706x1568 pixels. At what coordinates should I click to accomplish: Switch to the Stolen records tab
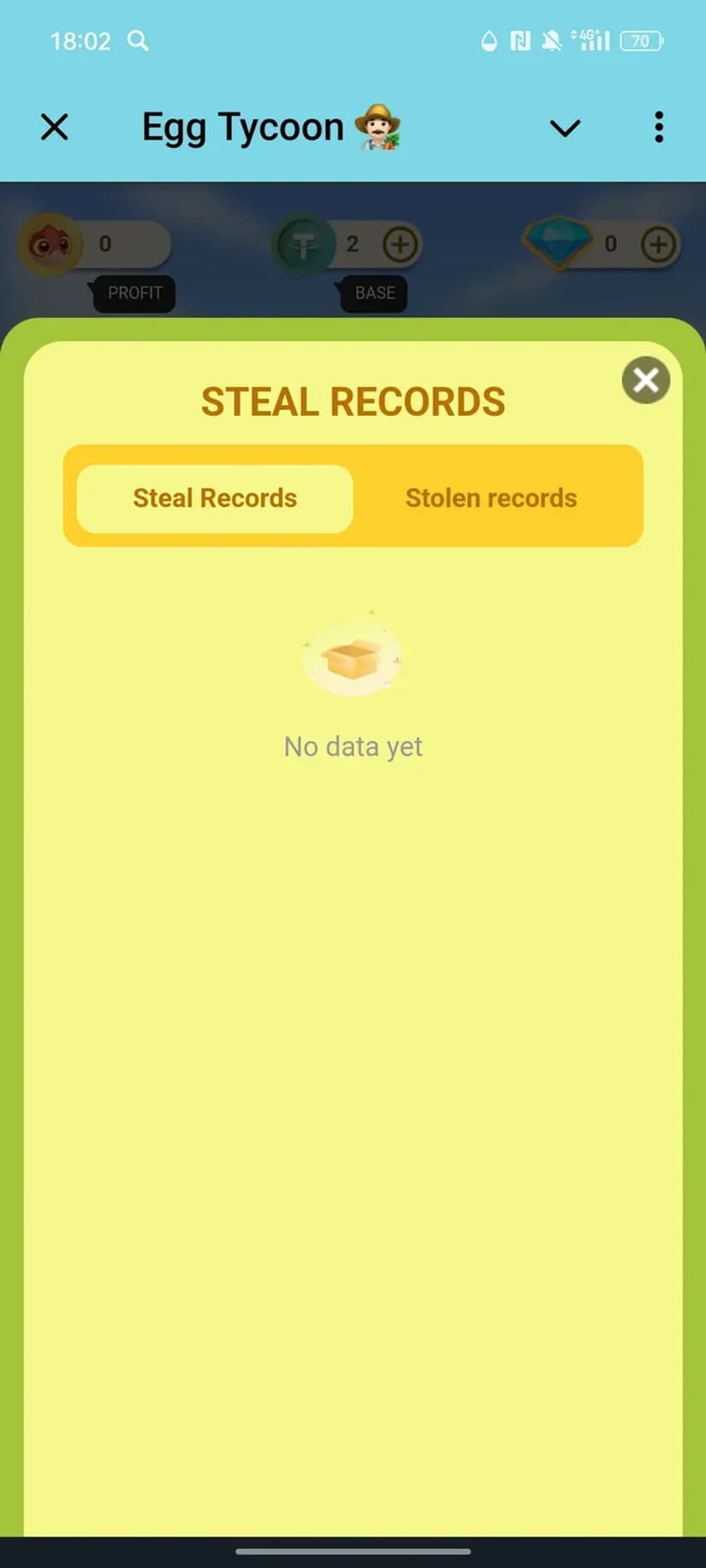491,499
